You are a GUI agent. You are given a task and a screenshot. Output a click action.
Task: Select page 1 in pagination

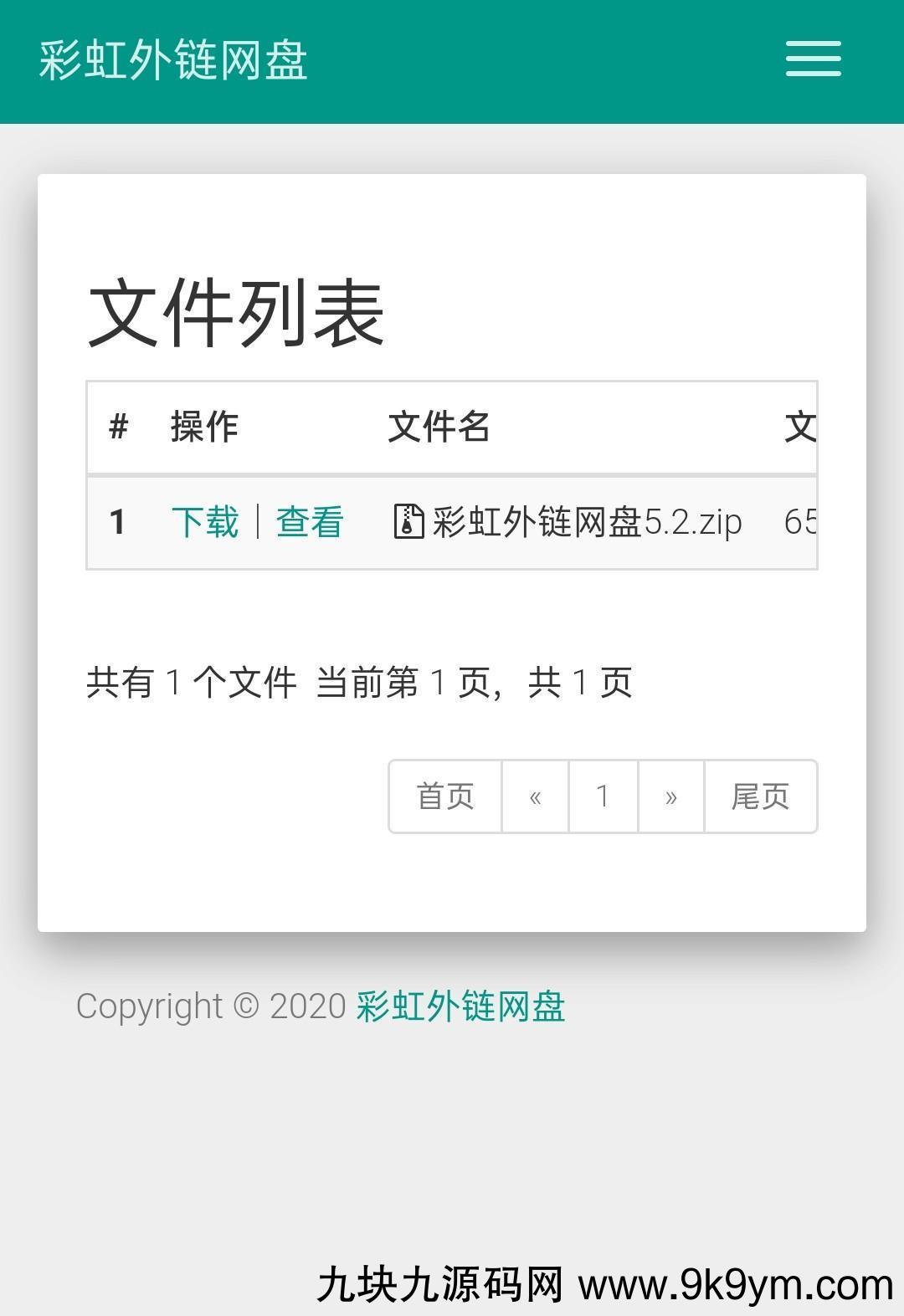click(x=603, y=796)
